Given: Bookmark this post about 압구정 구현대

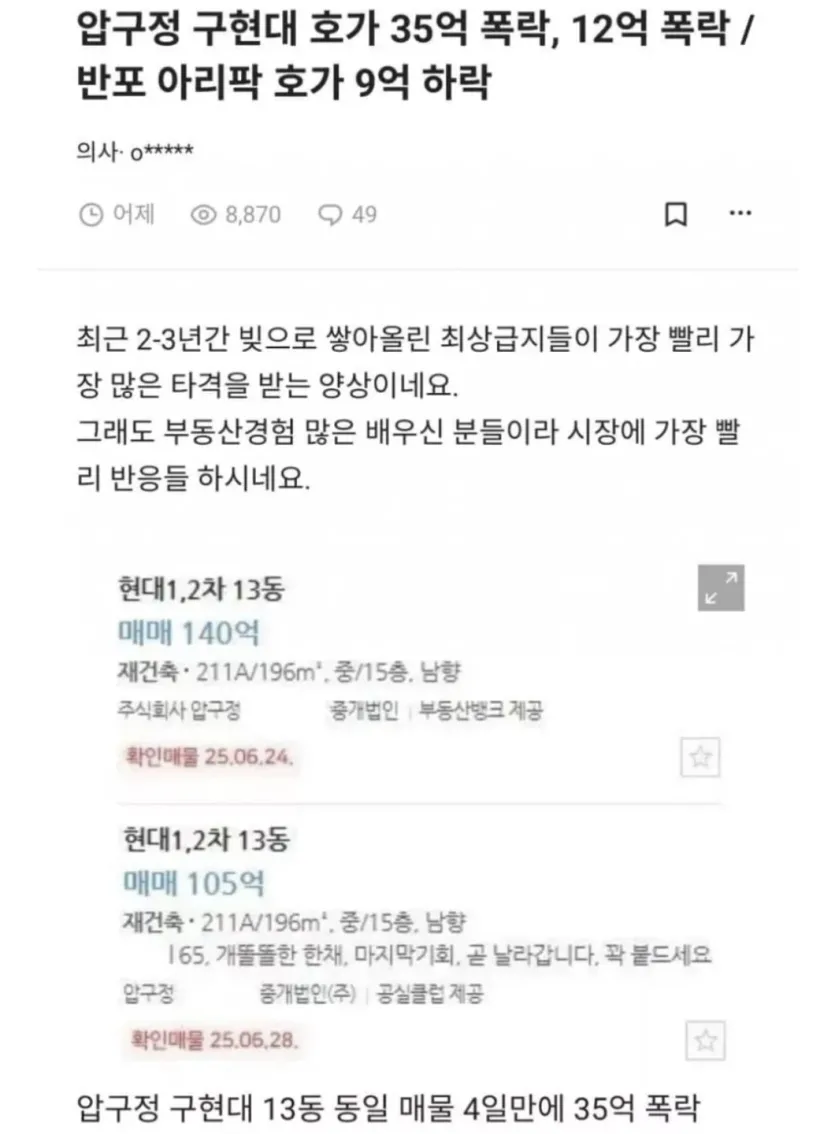Looking at the screenshot, I should pos(677,214).
